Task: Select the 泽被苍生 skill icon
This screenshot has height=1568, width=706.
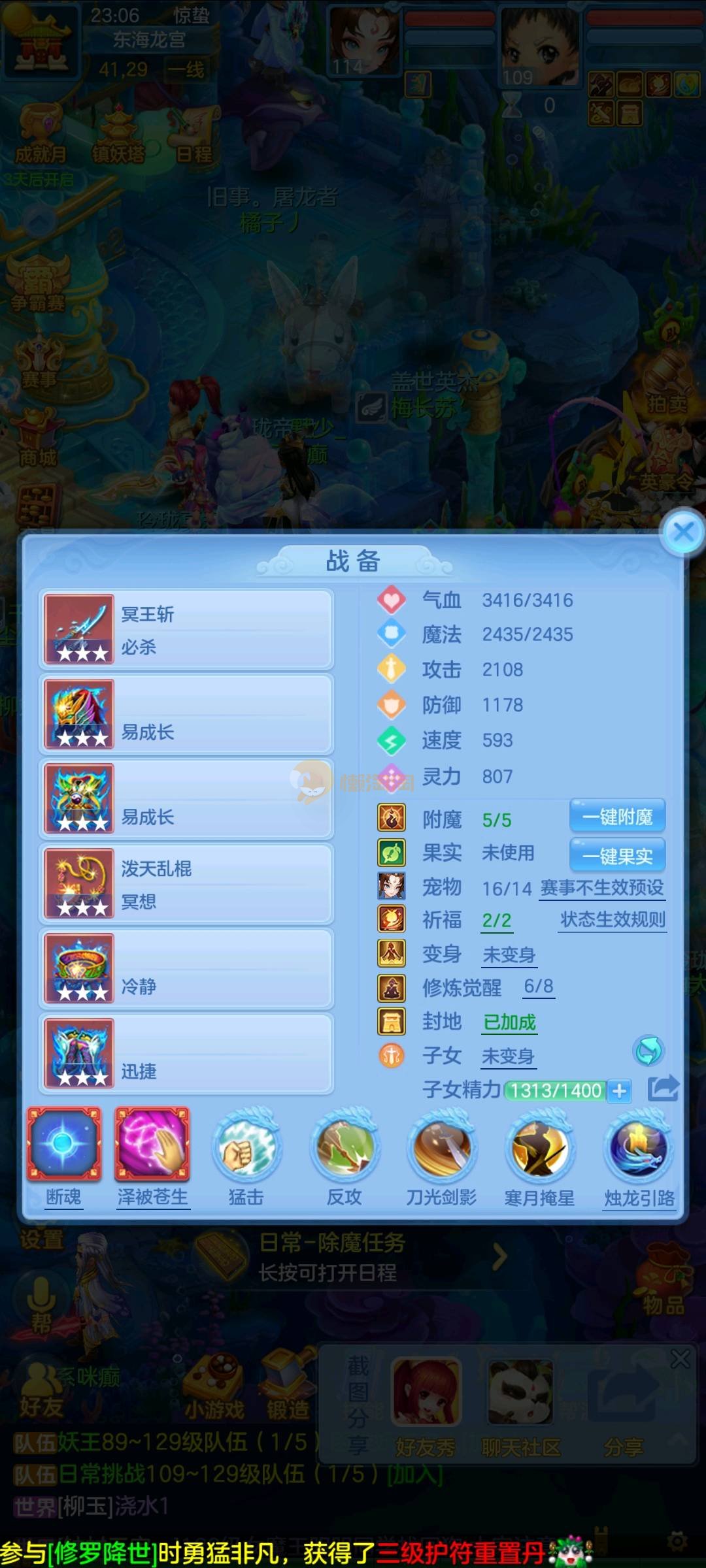Action: click(x=152, y=1145)
